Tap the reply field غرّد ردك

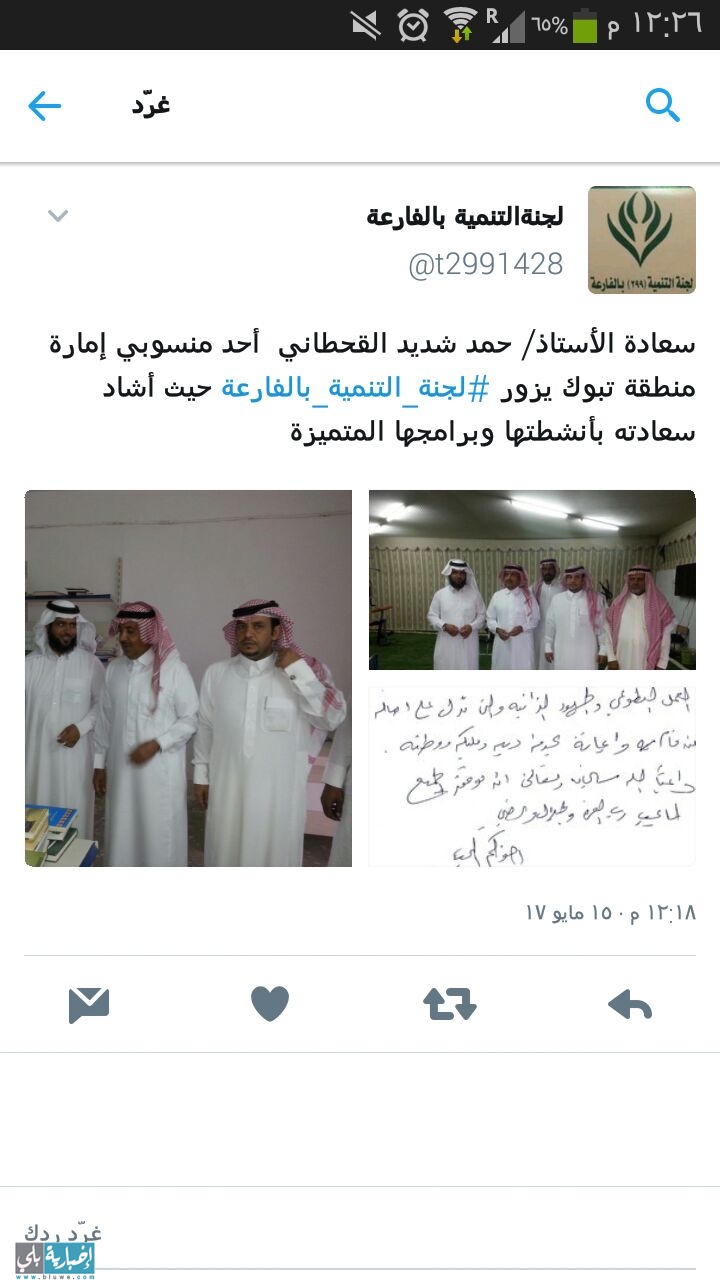[360, 1233]
